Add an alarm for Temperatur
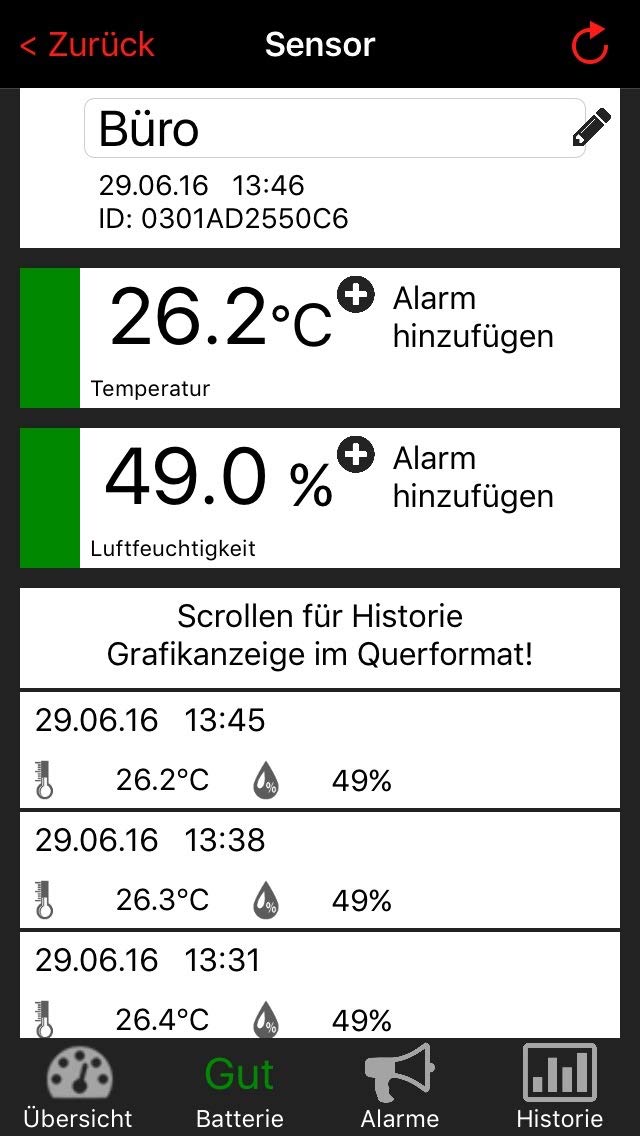 point(356,296)
